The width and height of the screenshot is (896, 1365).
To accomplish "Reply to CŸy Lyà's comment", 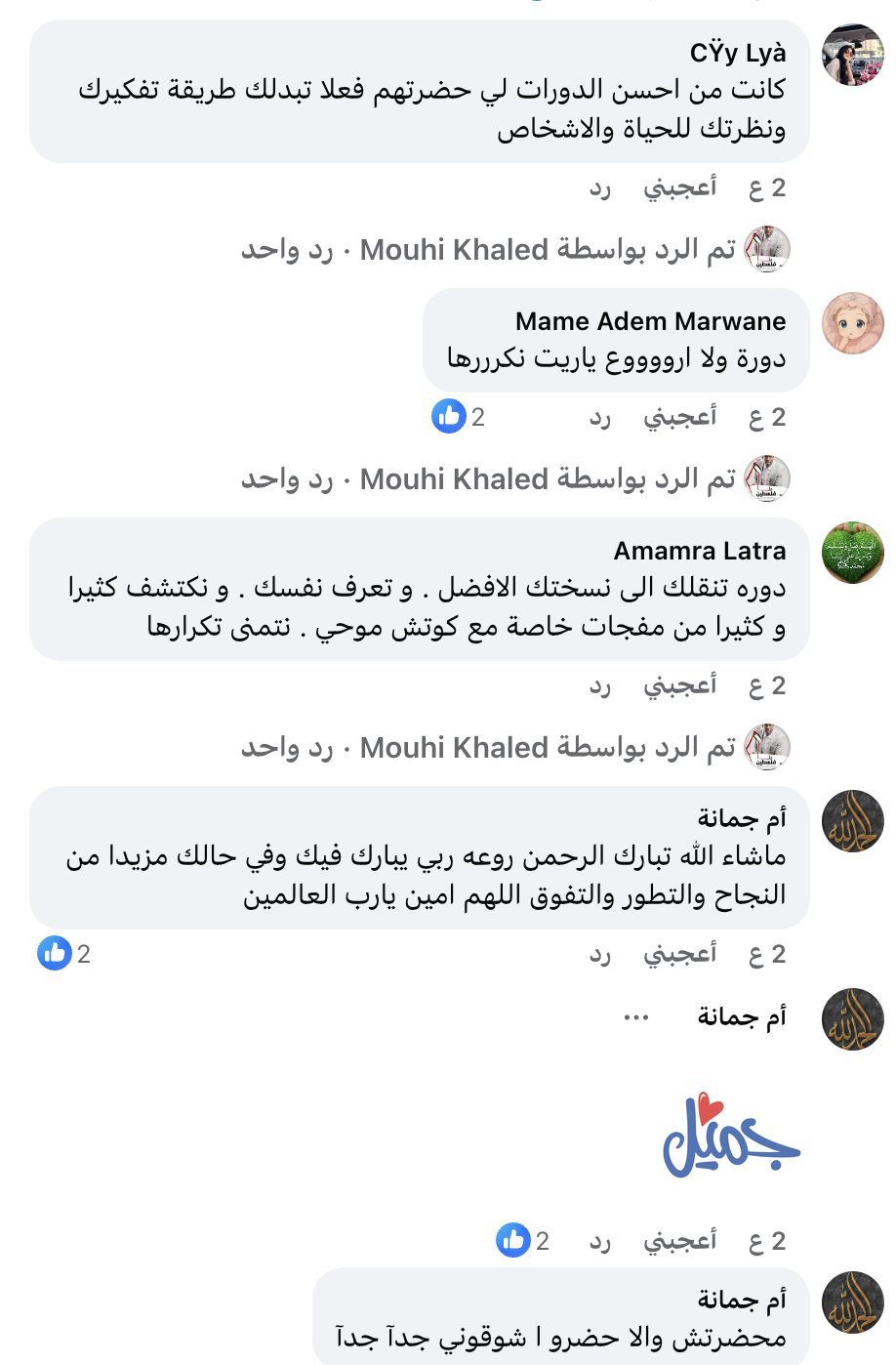I will (x=599, y=187).
